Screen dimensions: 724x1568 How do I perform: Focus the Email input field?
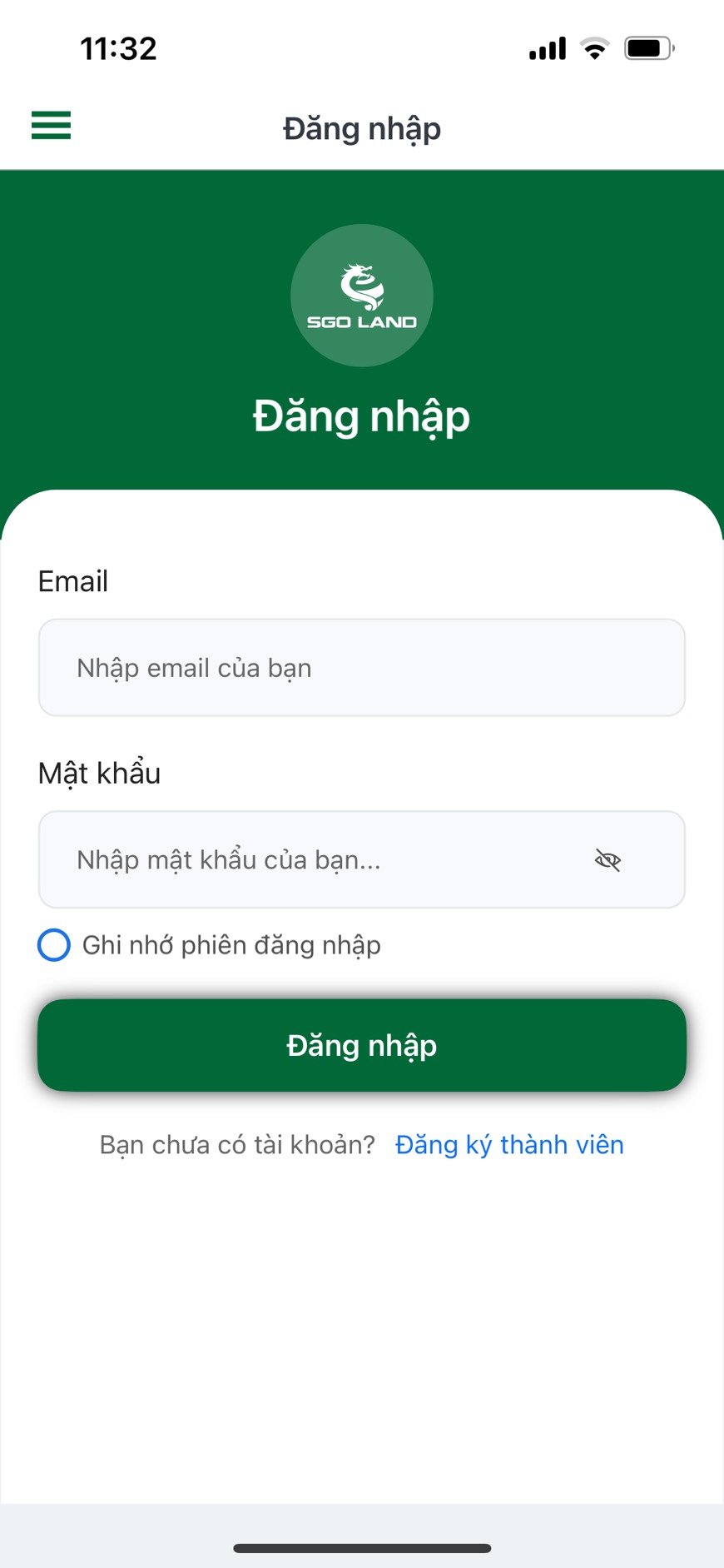coord(361,668)
